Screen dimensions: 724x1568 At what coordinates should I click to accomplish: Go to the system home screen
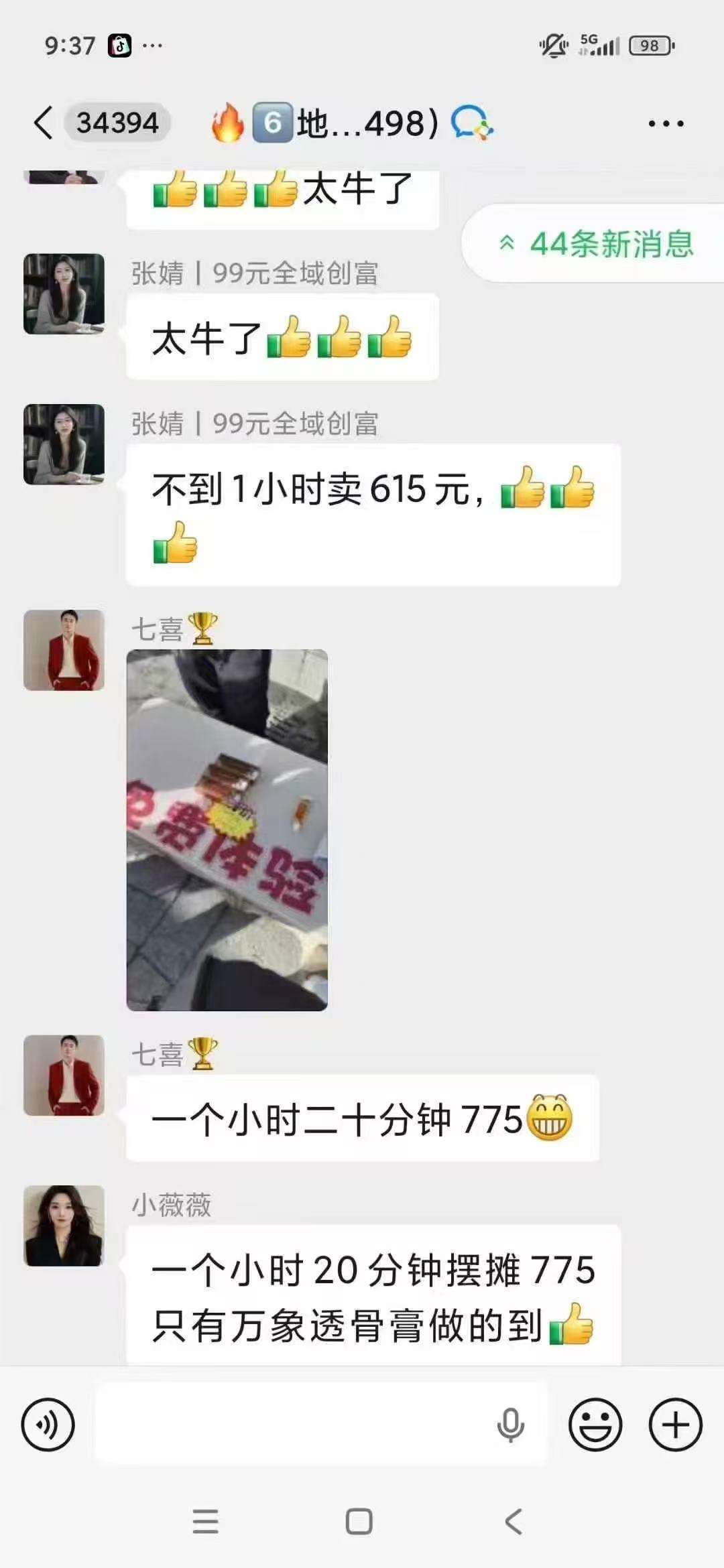click(359, 1521)
